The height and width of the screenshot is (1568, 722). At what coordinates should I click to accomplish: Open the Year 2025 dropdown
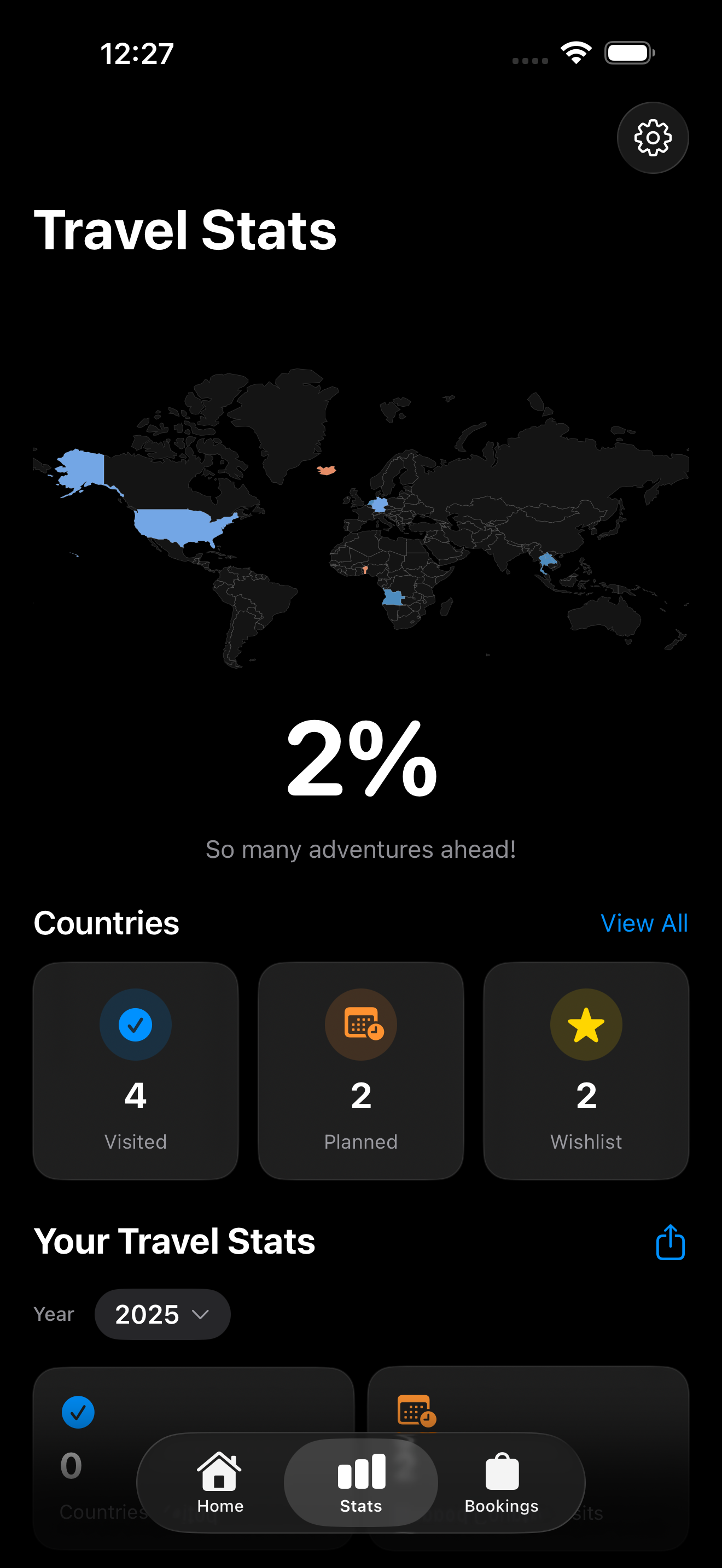[162, 1314]
